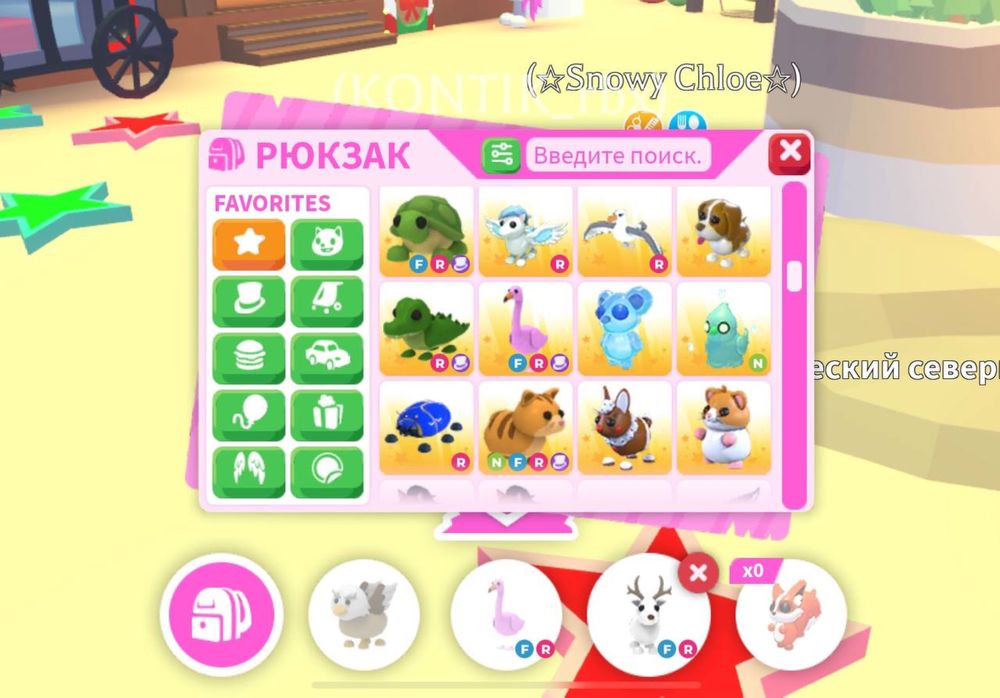This screenshot has width=1000, height=698.
Task: Remove the equipped reindeer pet
Action: [698, 573]
